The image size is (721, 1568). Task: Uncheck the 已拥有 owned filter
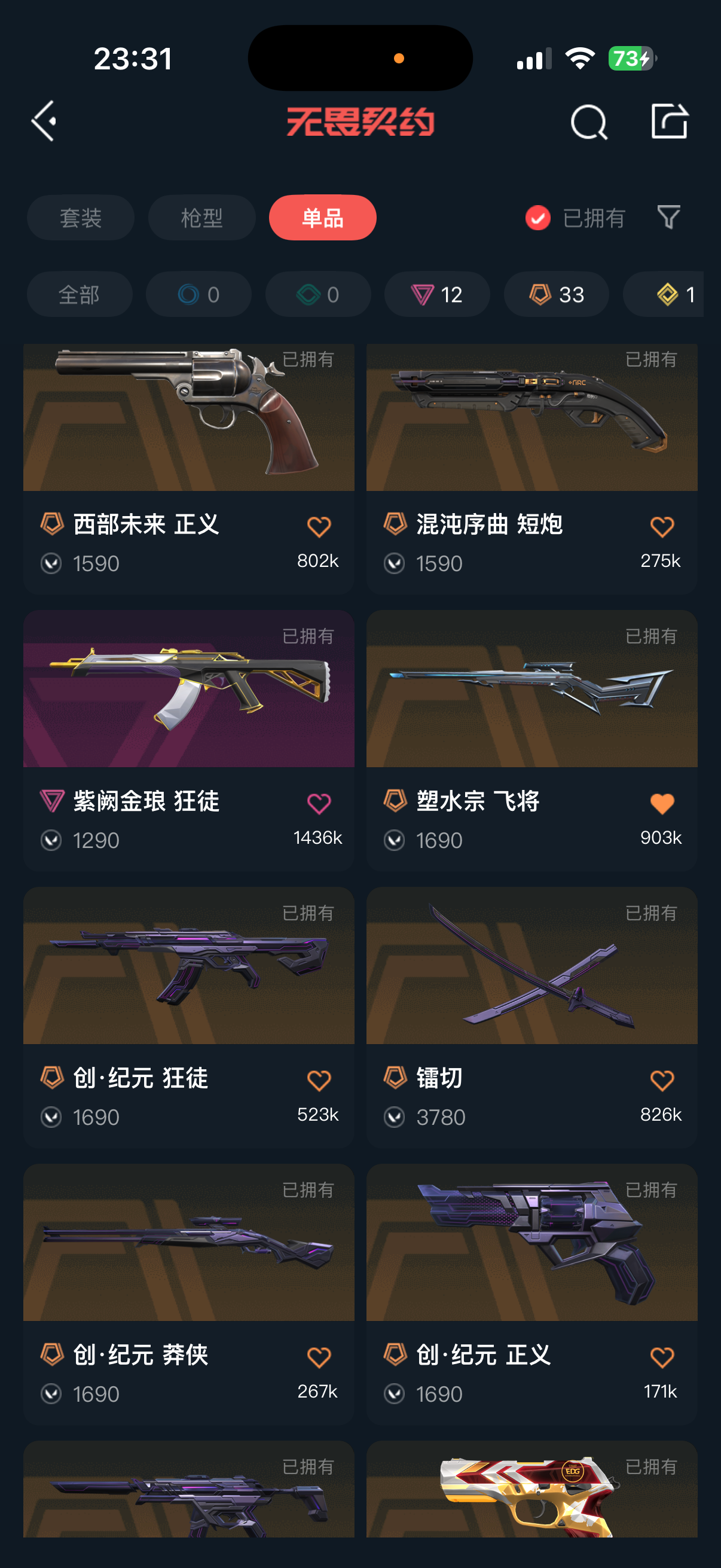pyautogui.click(x=538, y=218)
